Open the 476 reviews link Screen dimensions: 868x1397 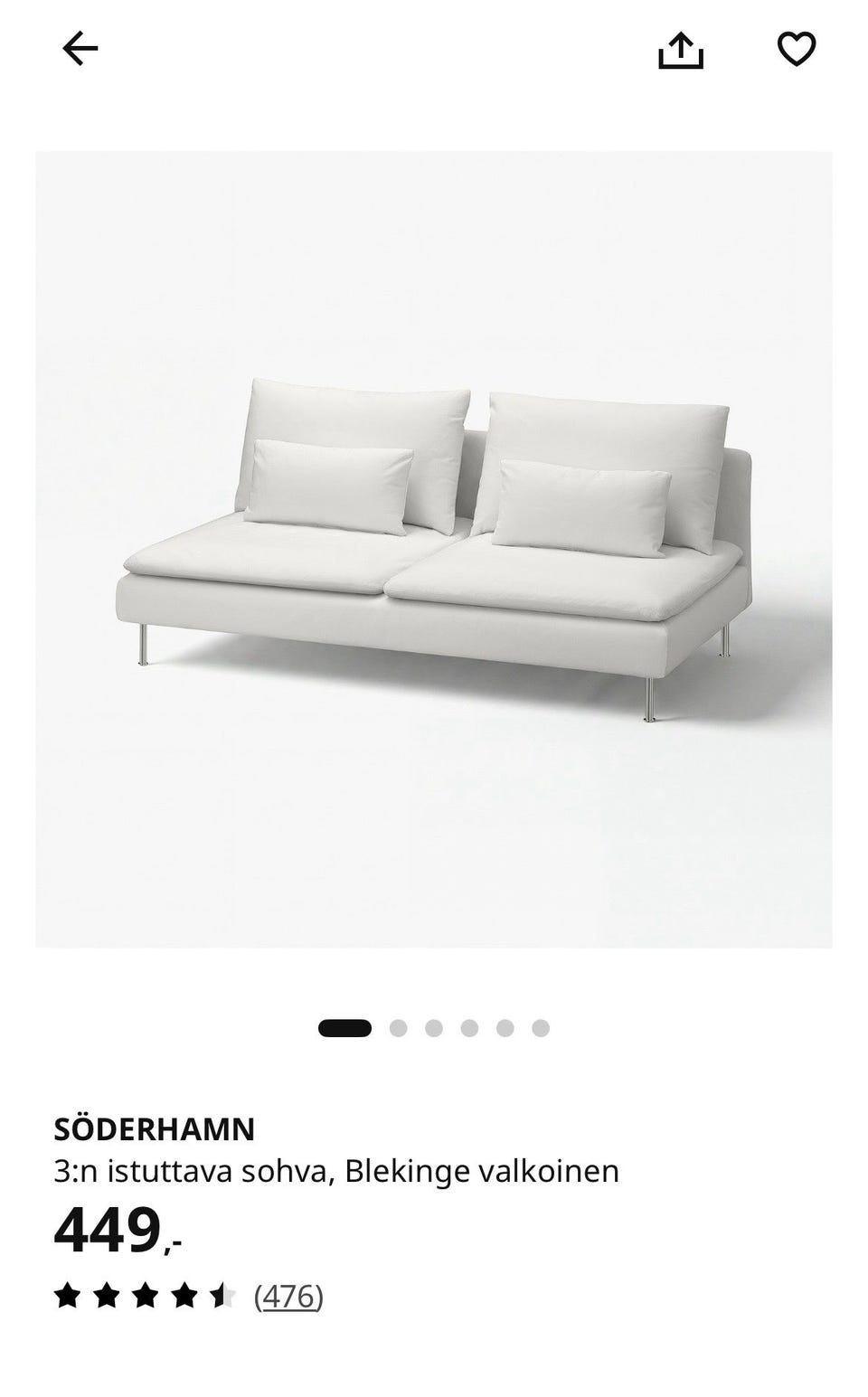point(288,1297)
